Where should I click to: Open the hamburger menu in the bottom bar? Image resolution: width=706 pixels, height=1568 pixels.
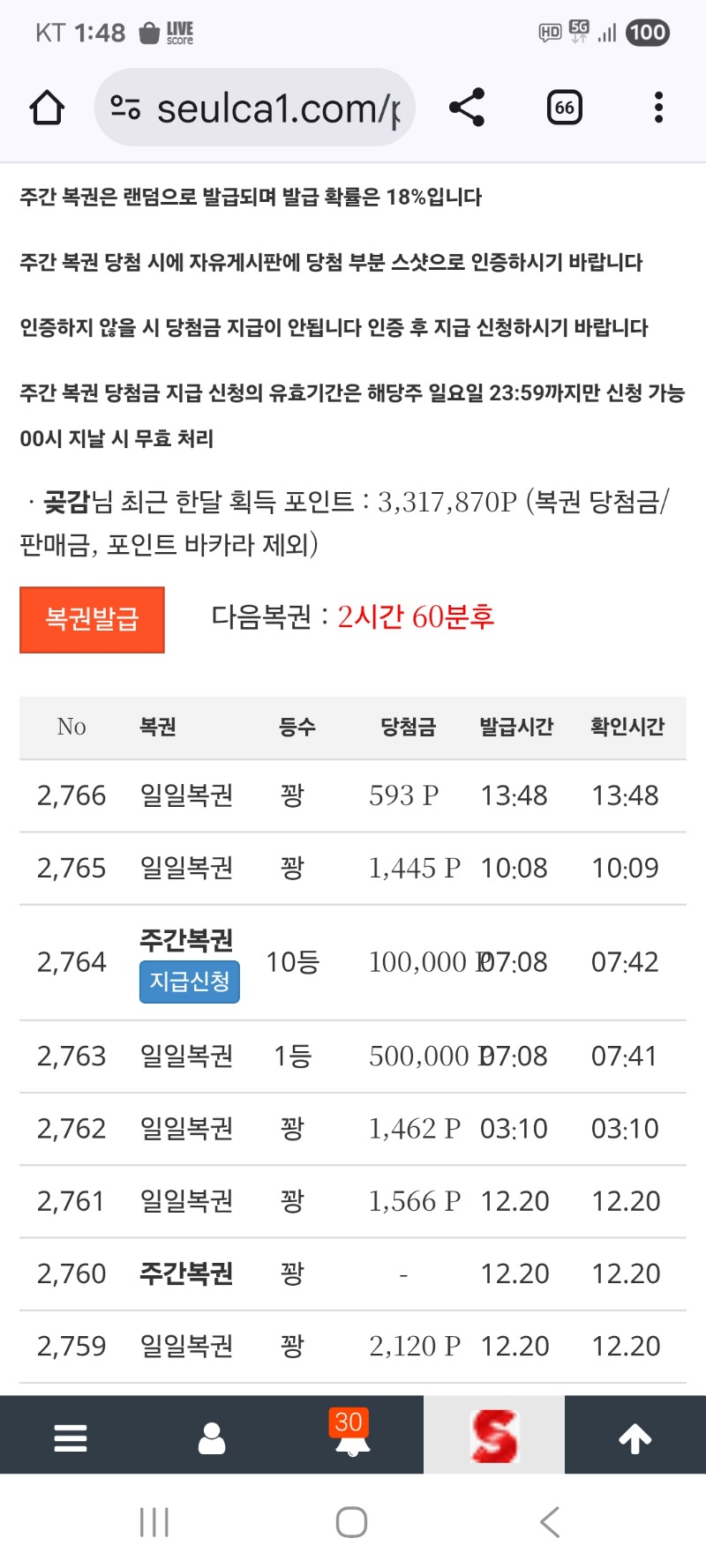[71, 1437]
